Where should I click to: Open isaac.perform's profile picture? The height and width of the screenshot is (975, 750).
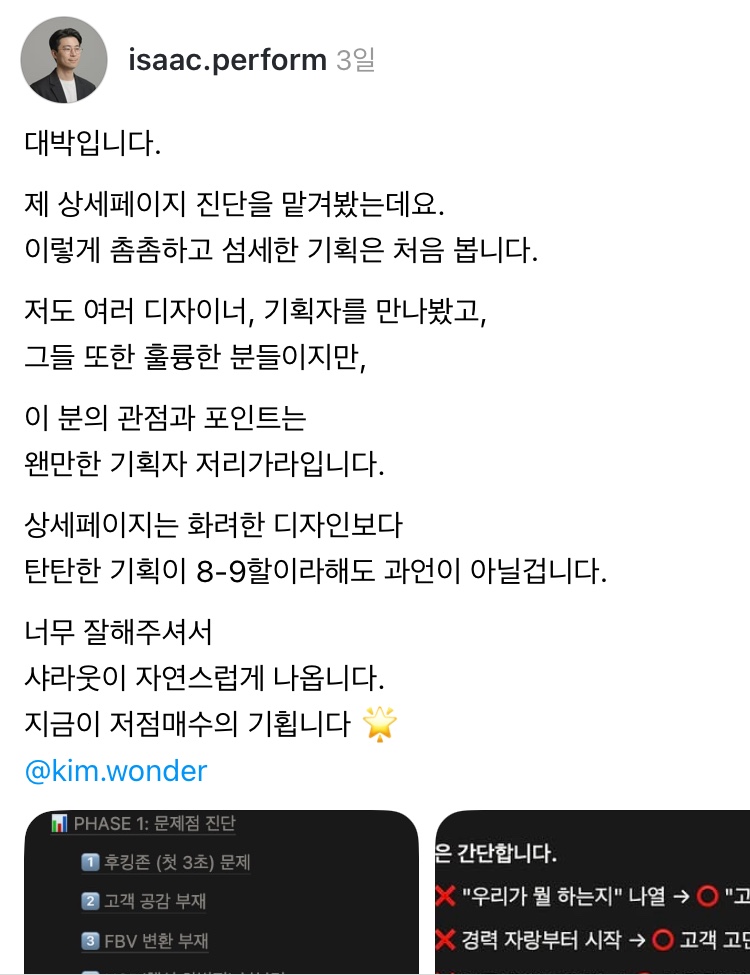(x=62, y=60)
